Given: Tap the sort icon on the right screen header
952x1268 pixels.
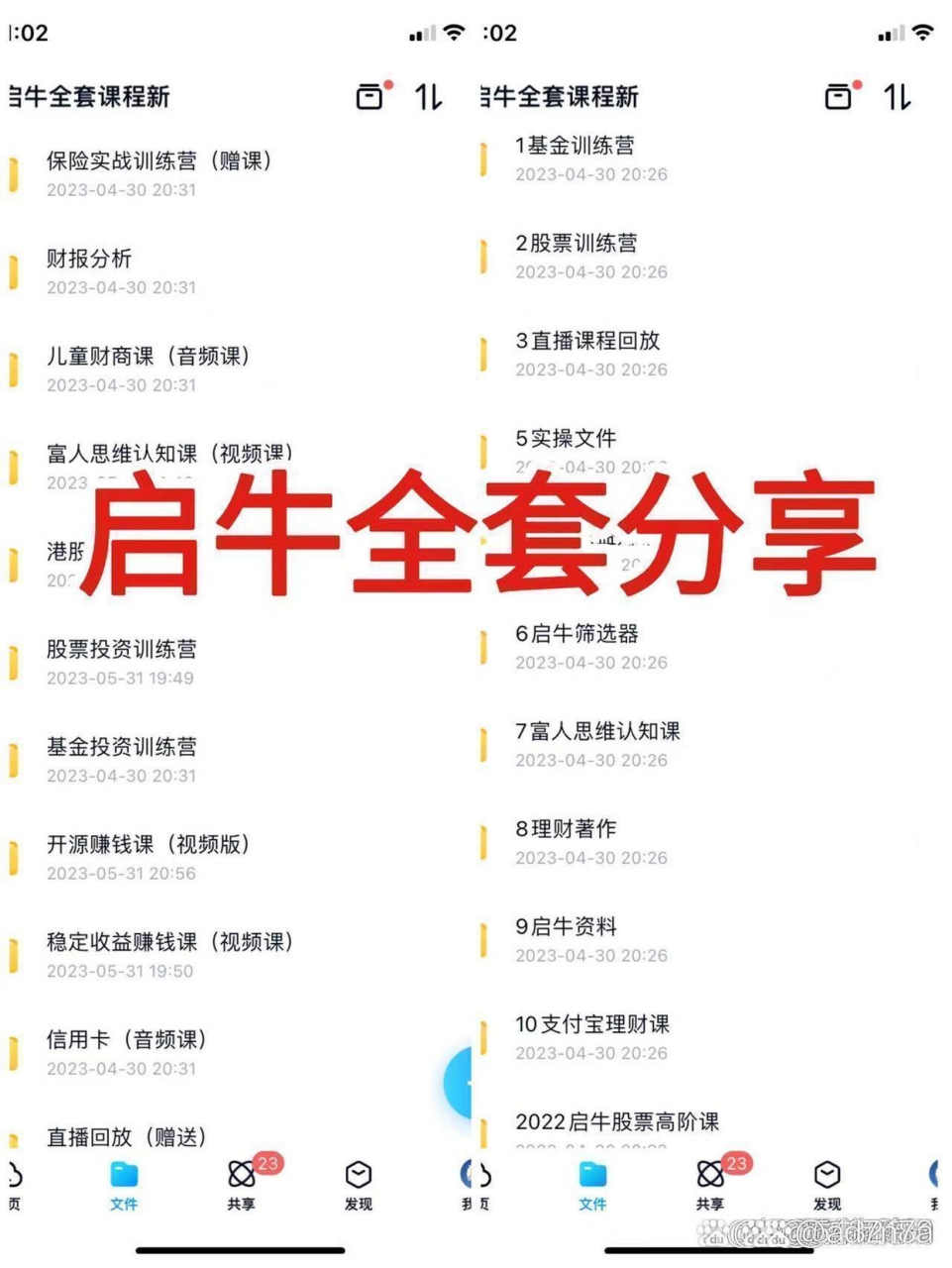Looking at the screenshot, I should [x=898, y=96].
